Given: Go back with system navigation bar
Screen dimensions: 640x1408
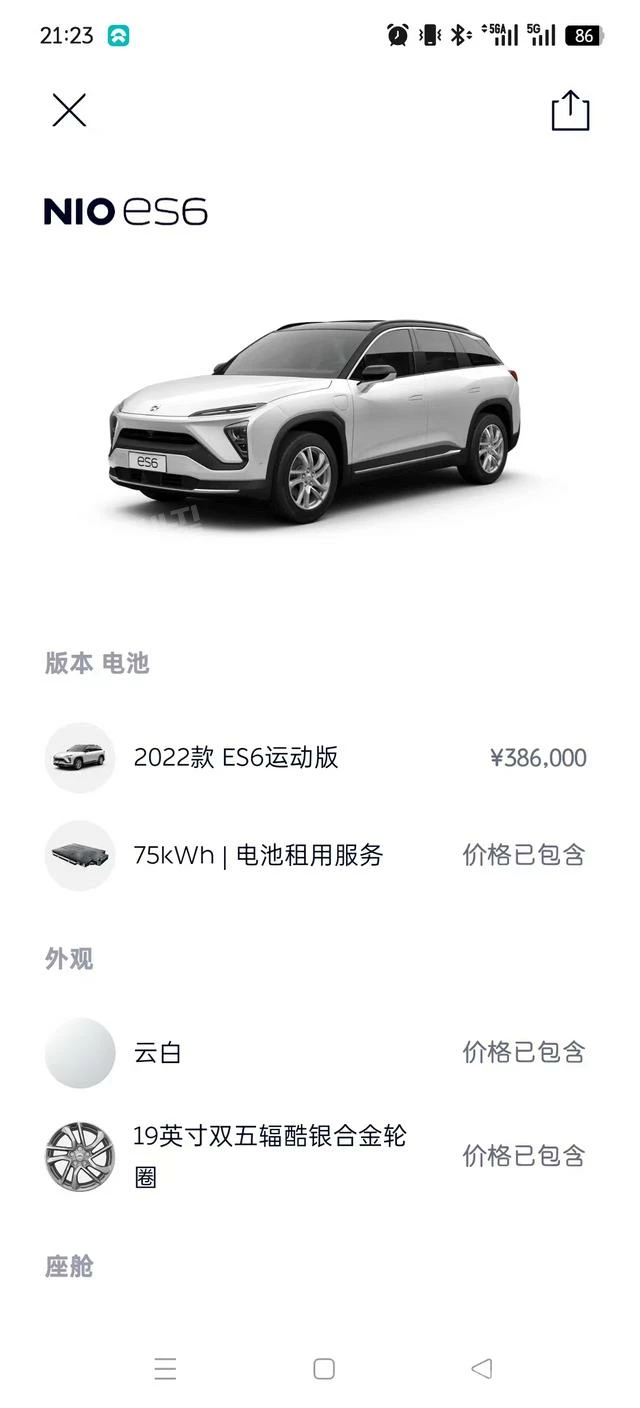Looking at the screenshot, I should click(481, 1368).
